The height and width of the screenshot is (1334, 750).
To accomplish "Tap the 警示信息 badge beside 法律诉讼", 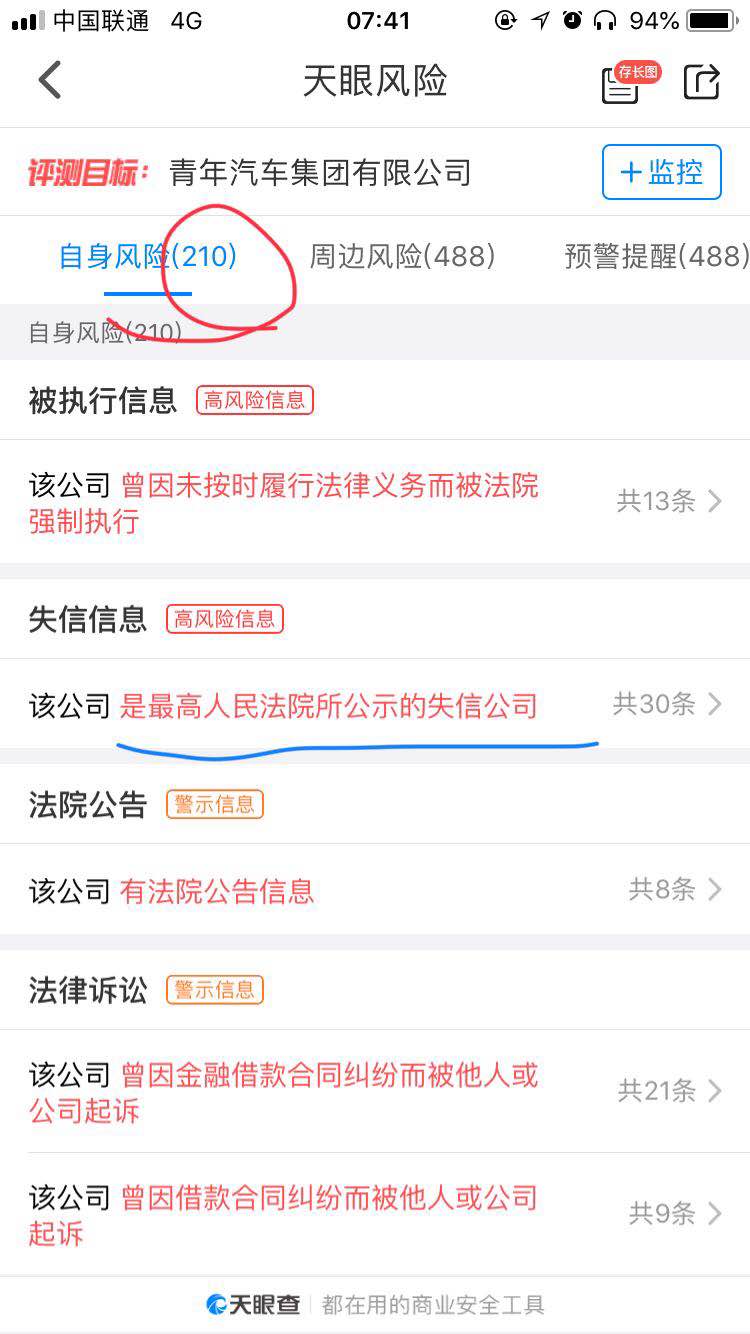I will click(213, 990).
